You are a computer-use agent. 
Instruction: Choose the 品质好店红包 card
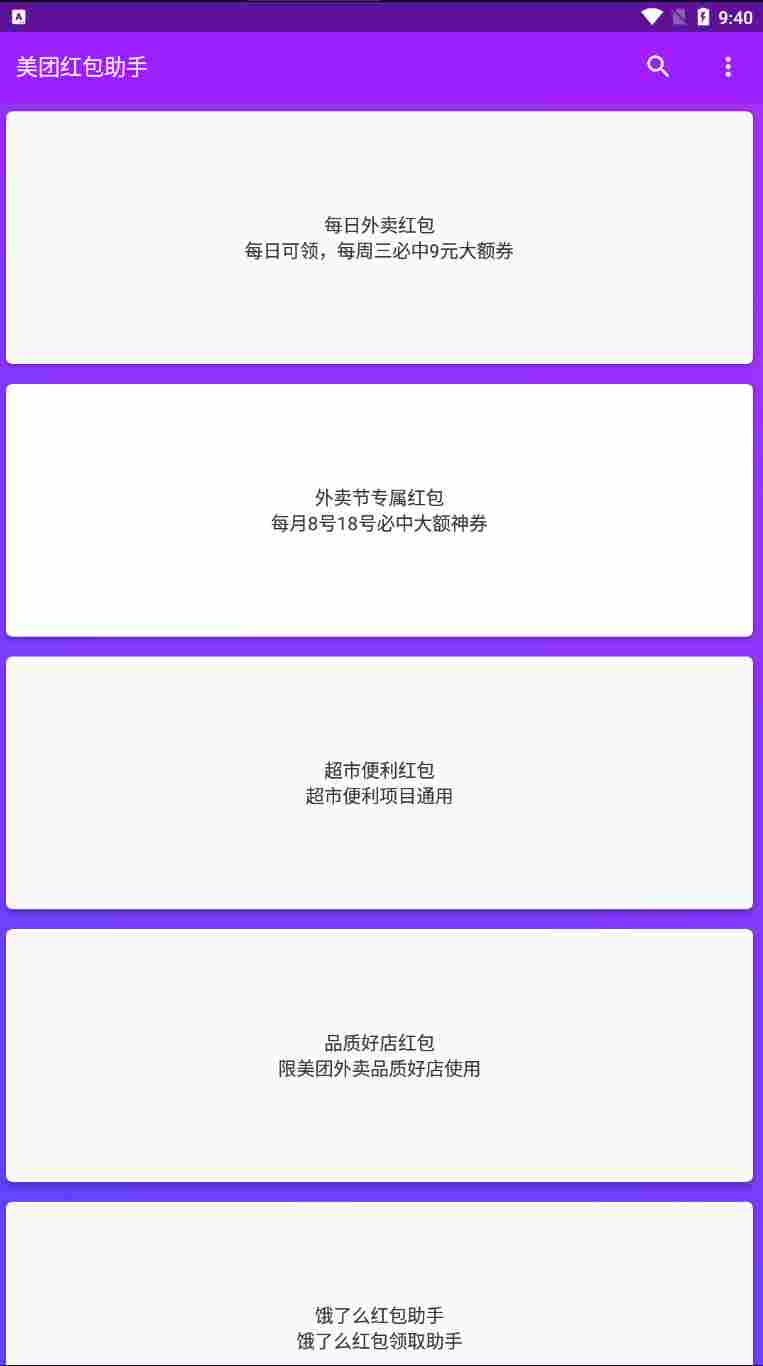click(x=379, y=1055)
